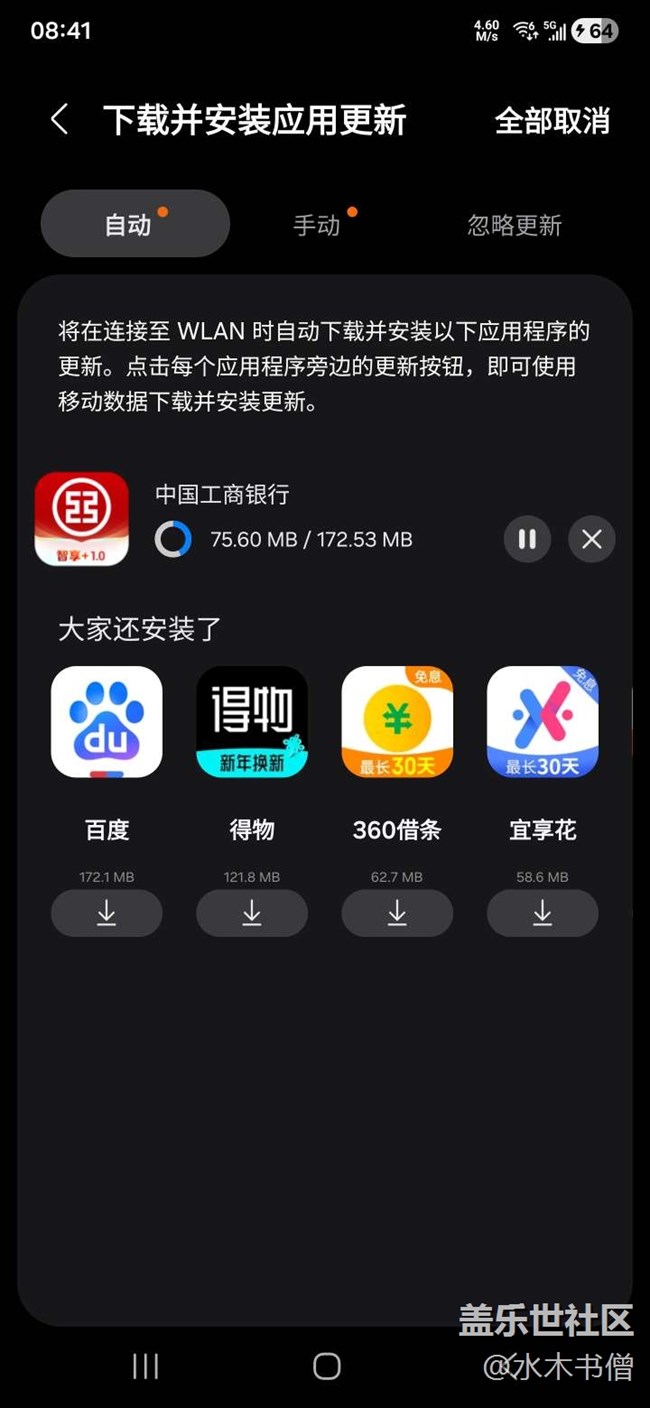Select the 自动 tab

pyautogui.click(x=135, y=224)
